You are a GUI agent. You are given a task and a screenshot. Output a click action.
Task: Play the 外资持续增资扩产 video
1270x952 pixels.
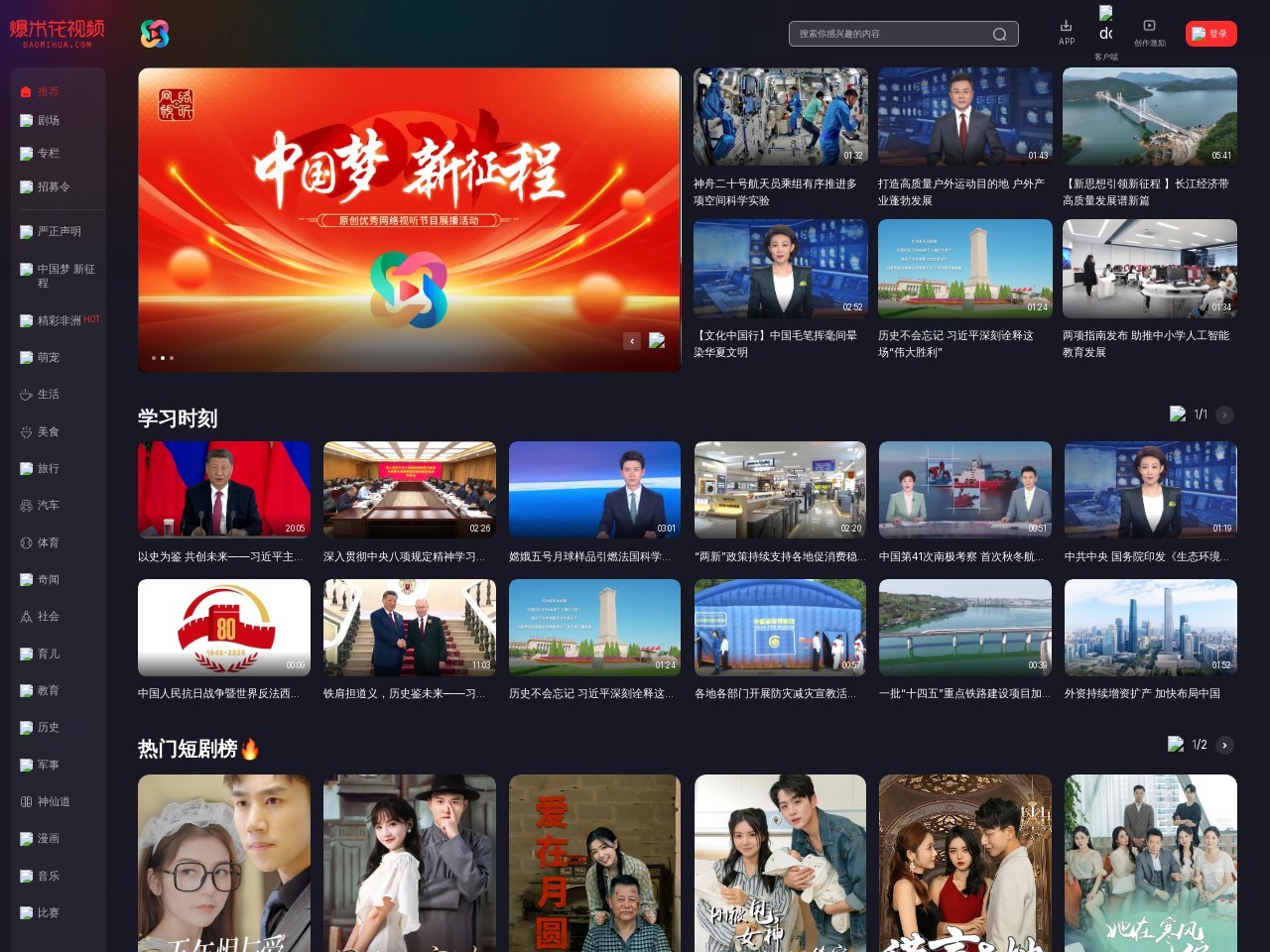[1150, 627]
